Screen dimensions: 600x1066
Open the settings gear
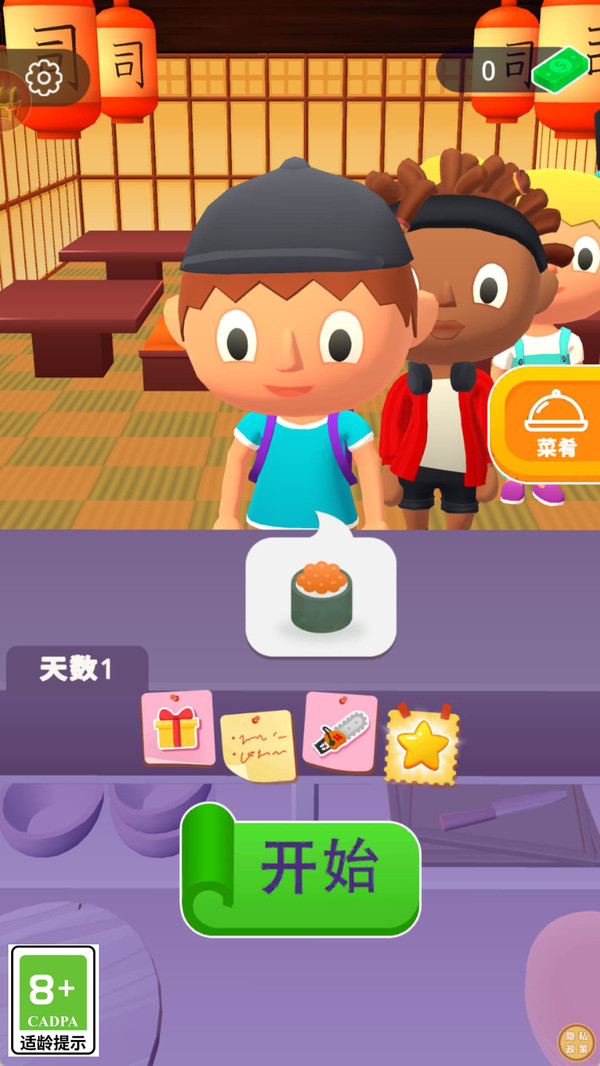(43, 77)
